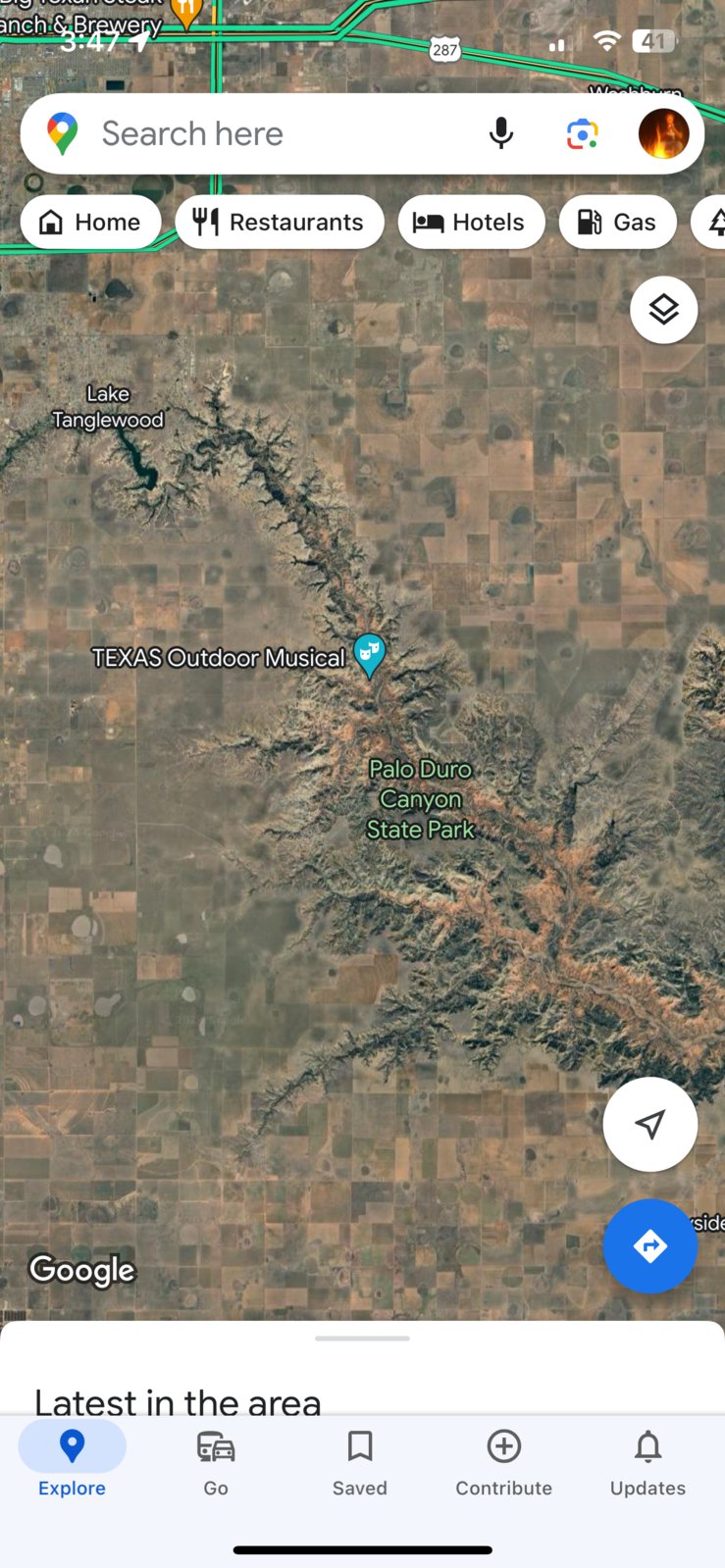Center map on my location
725x1568 pixels.
[650, 1125]
